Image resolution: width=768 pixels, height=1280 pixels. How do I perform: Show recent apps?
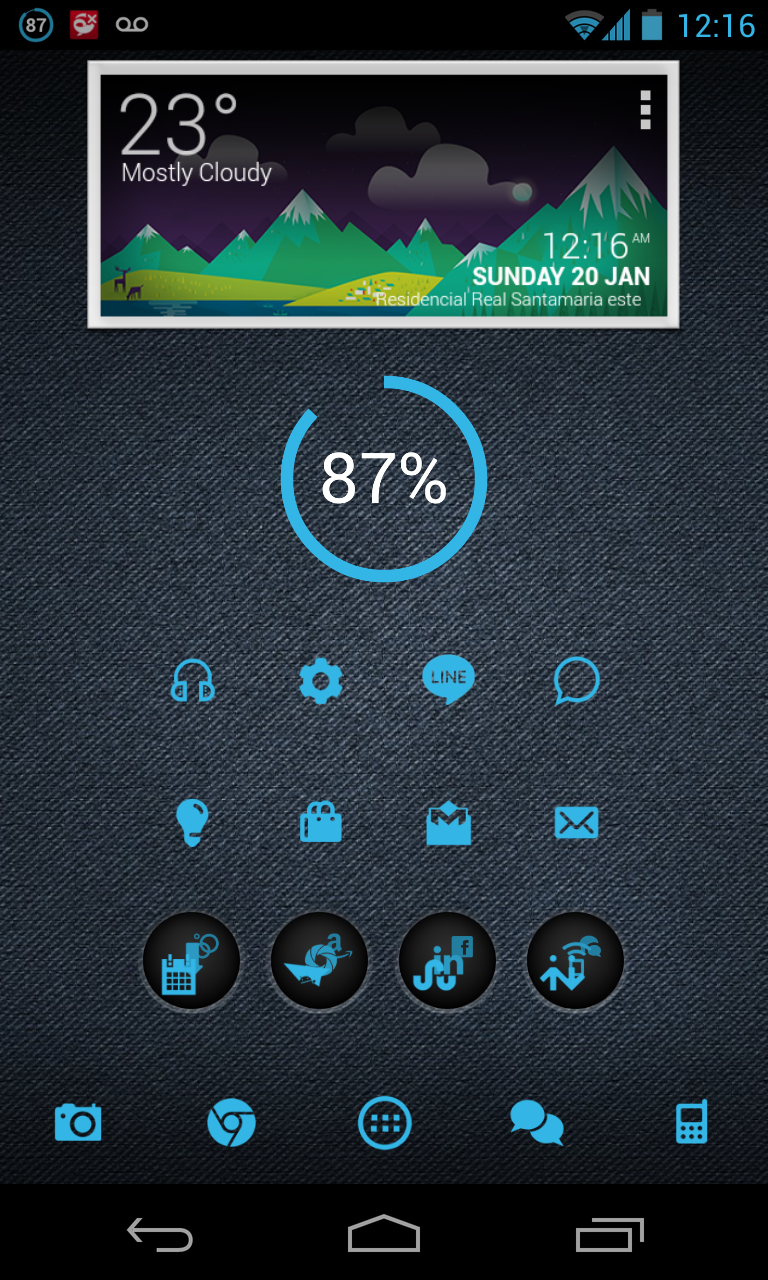click(x=609, y=1235)
